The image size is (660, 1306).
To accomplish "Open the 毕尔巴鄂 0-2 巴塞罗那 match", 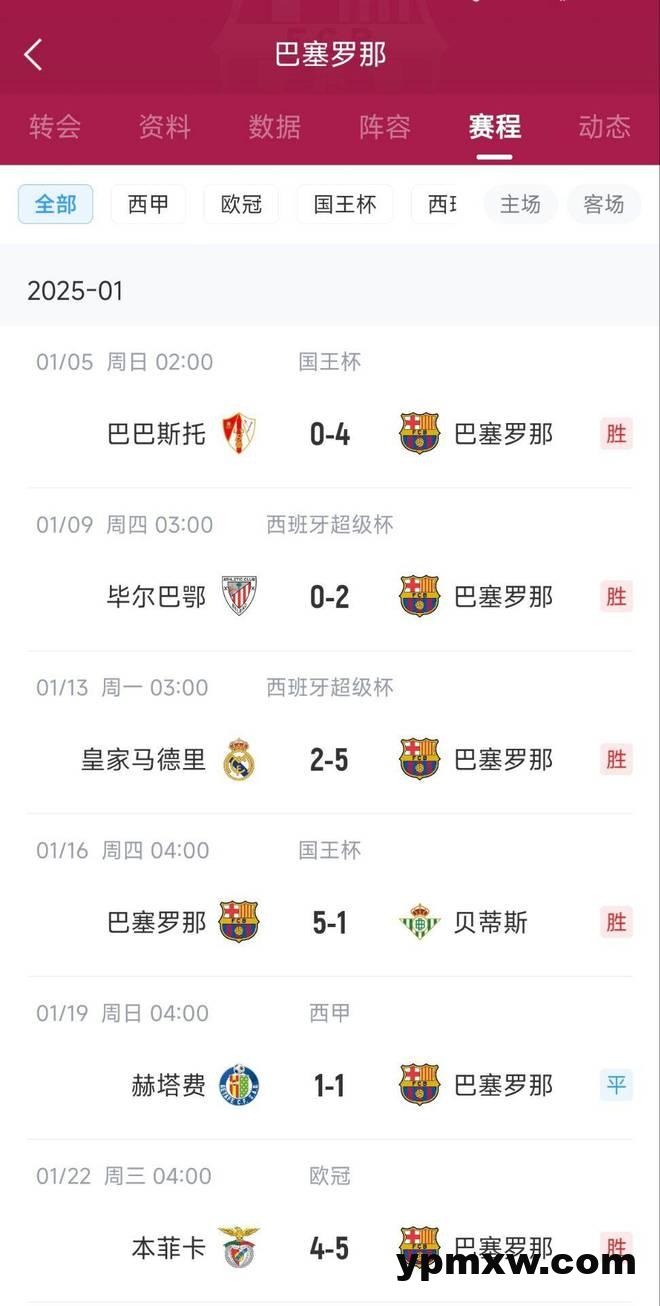I will (x=330, y=570).
